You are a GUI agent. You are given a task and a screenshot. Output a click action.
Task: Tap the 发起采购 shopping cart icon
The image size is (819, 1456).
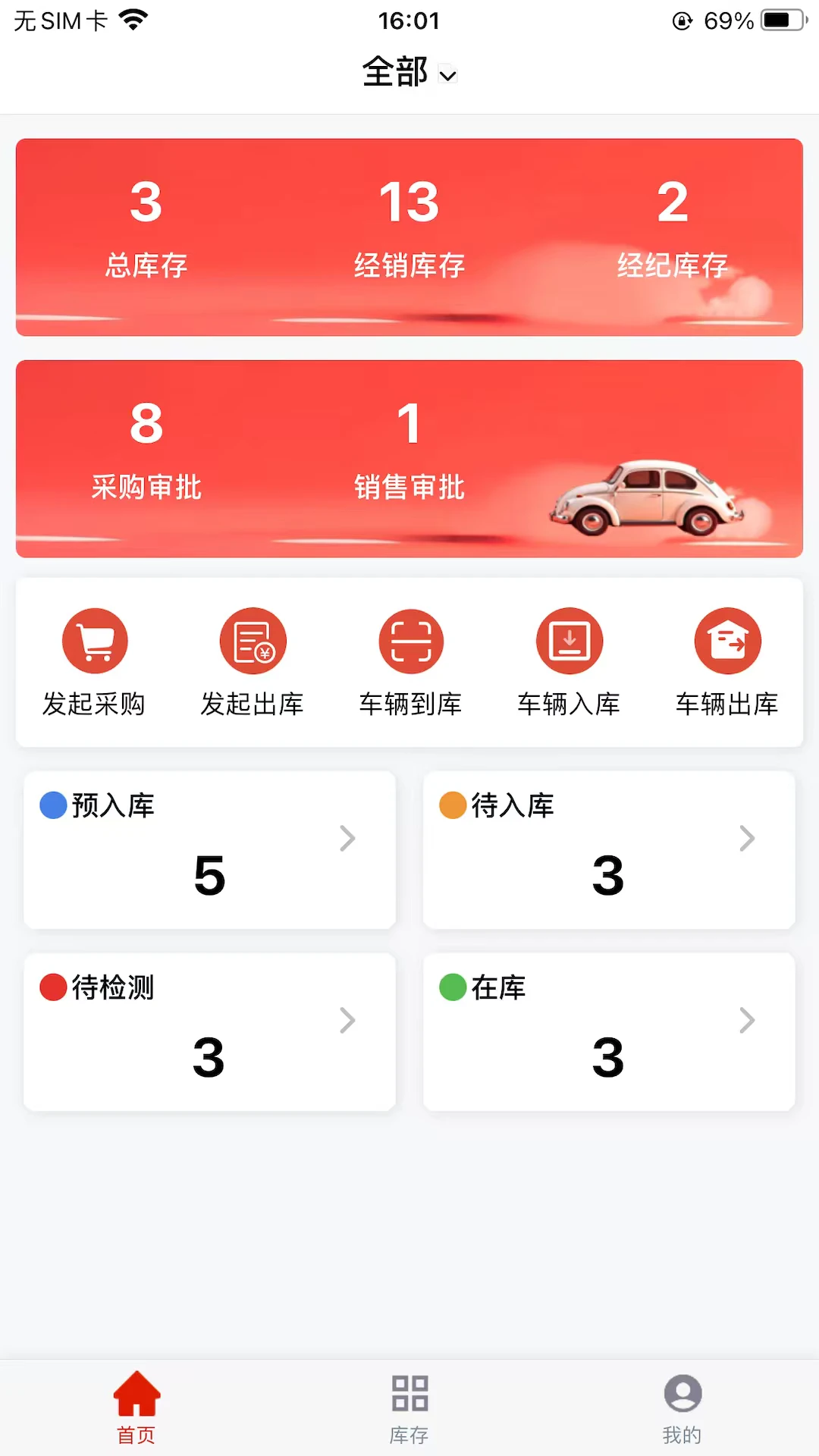pyautogui.click(x=95, y=640)
